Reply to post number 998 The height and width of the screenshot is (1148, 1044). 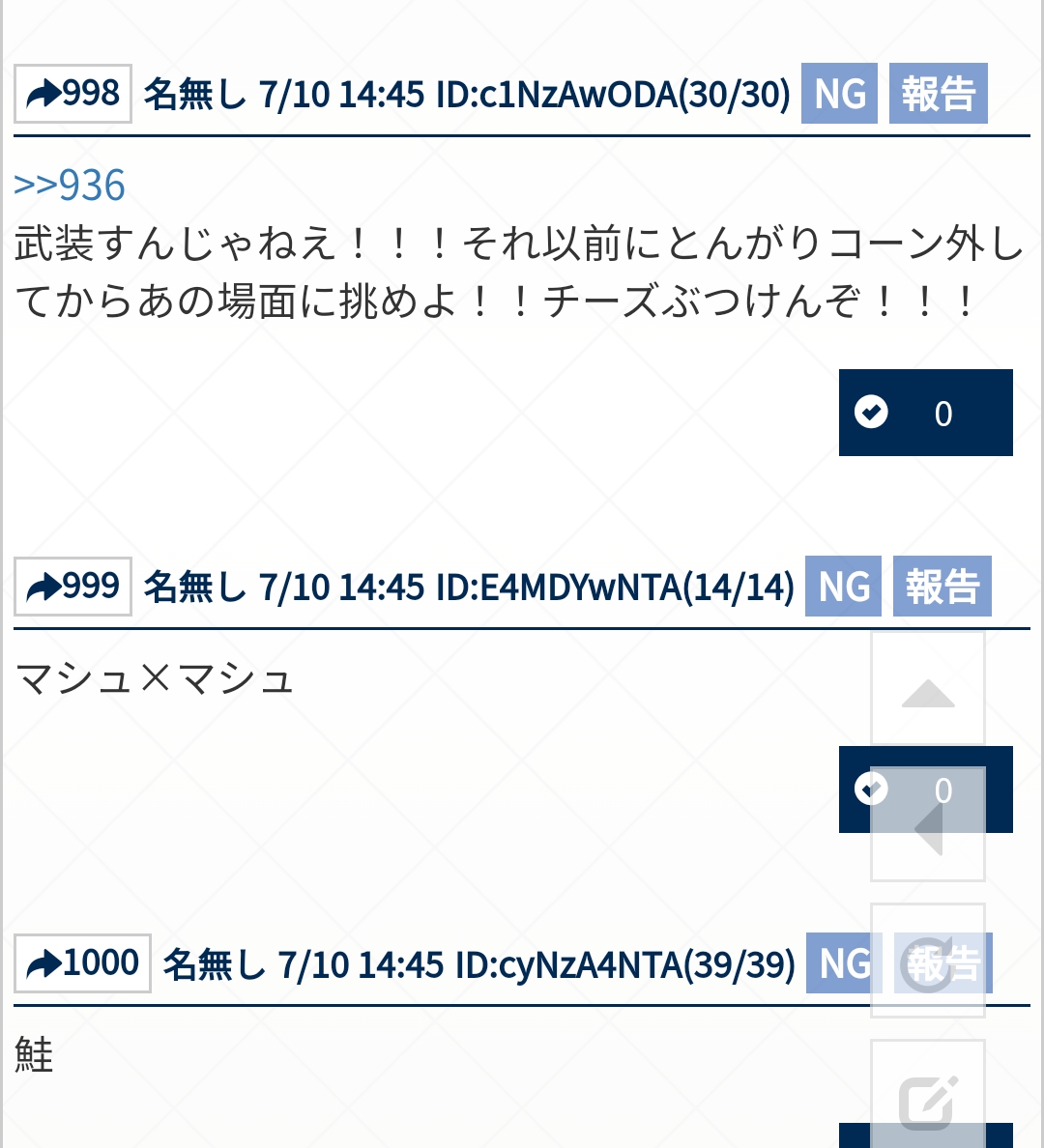coord(72,94)
